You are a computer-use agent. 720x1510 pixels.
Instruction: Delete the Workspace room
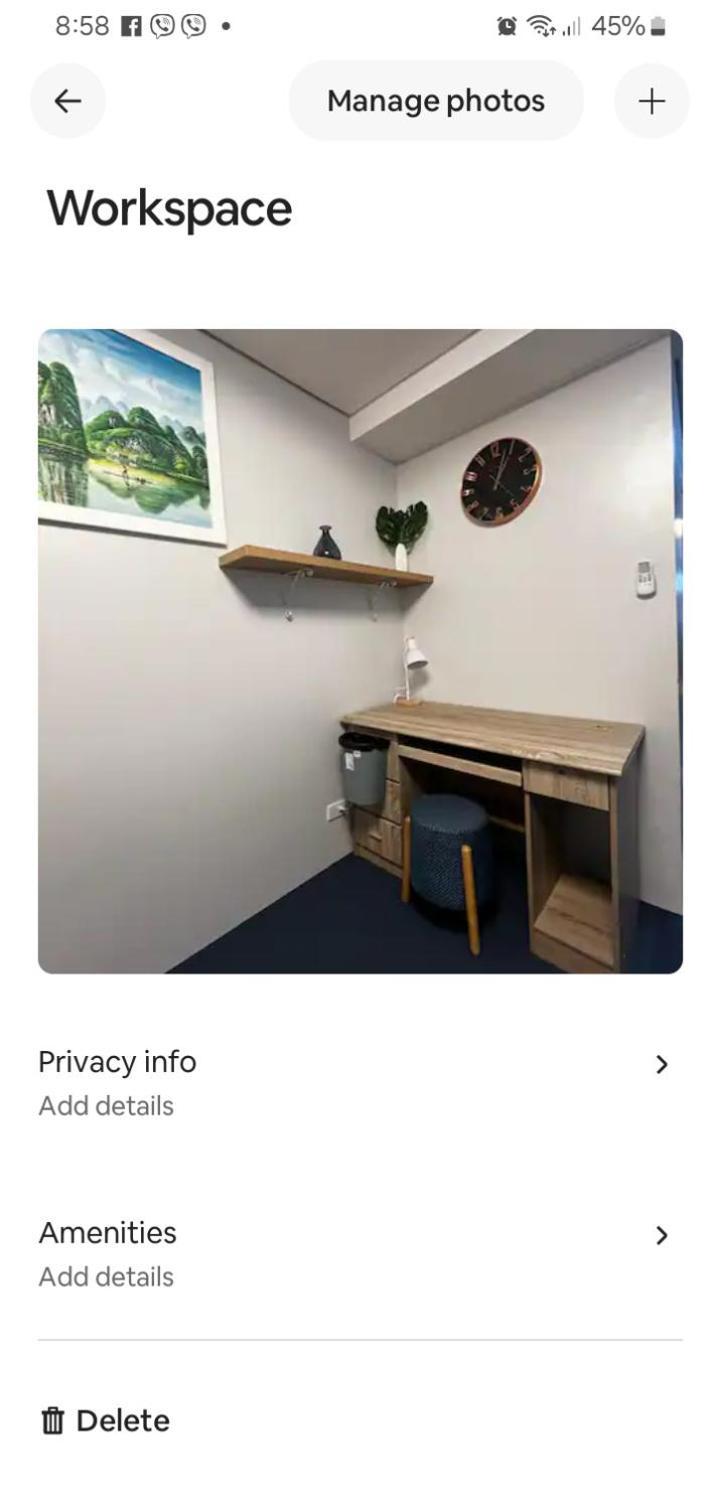(x=105, y=1421)
